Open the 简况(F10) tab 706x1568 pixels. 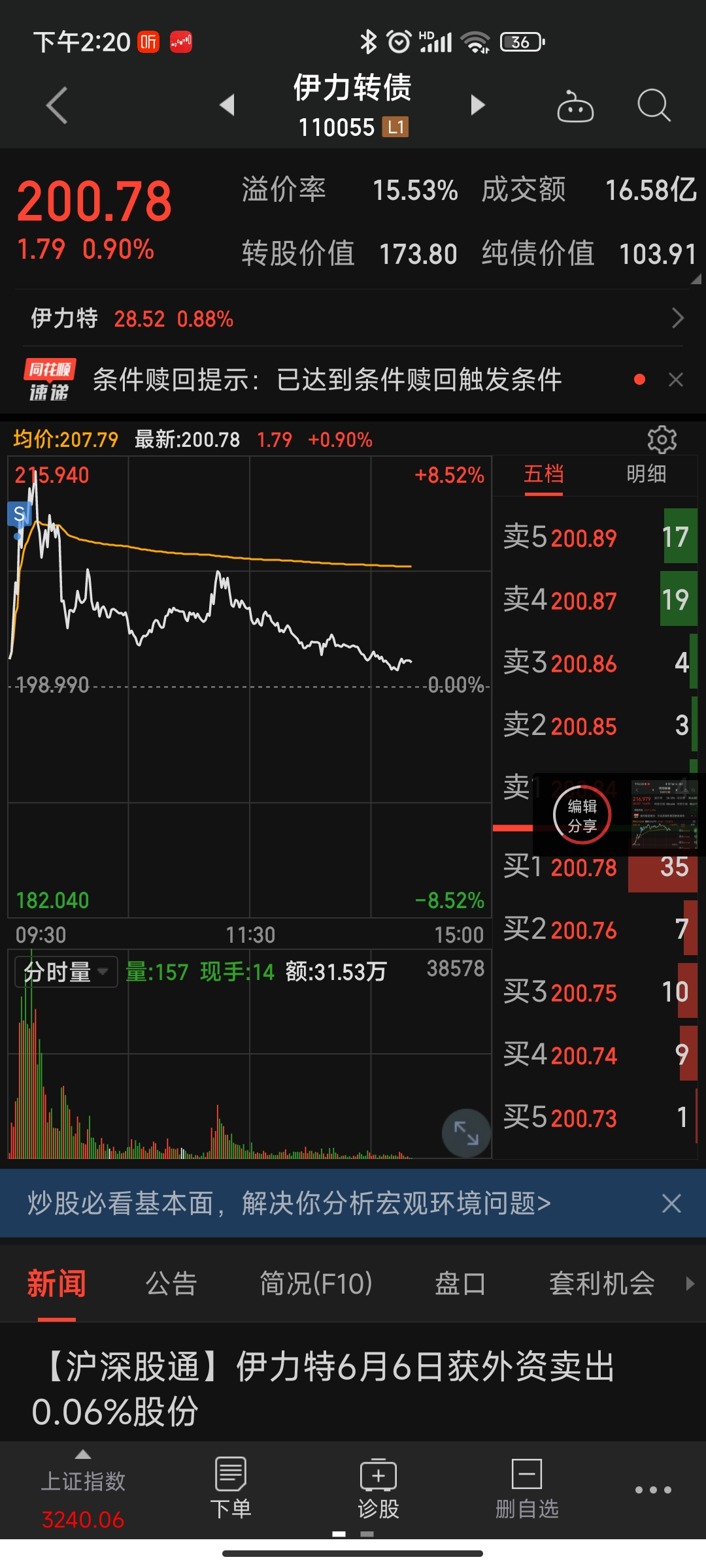pos(316,1284)
